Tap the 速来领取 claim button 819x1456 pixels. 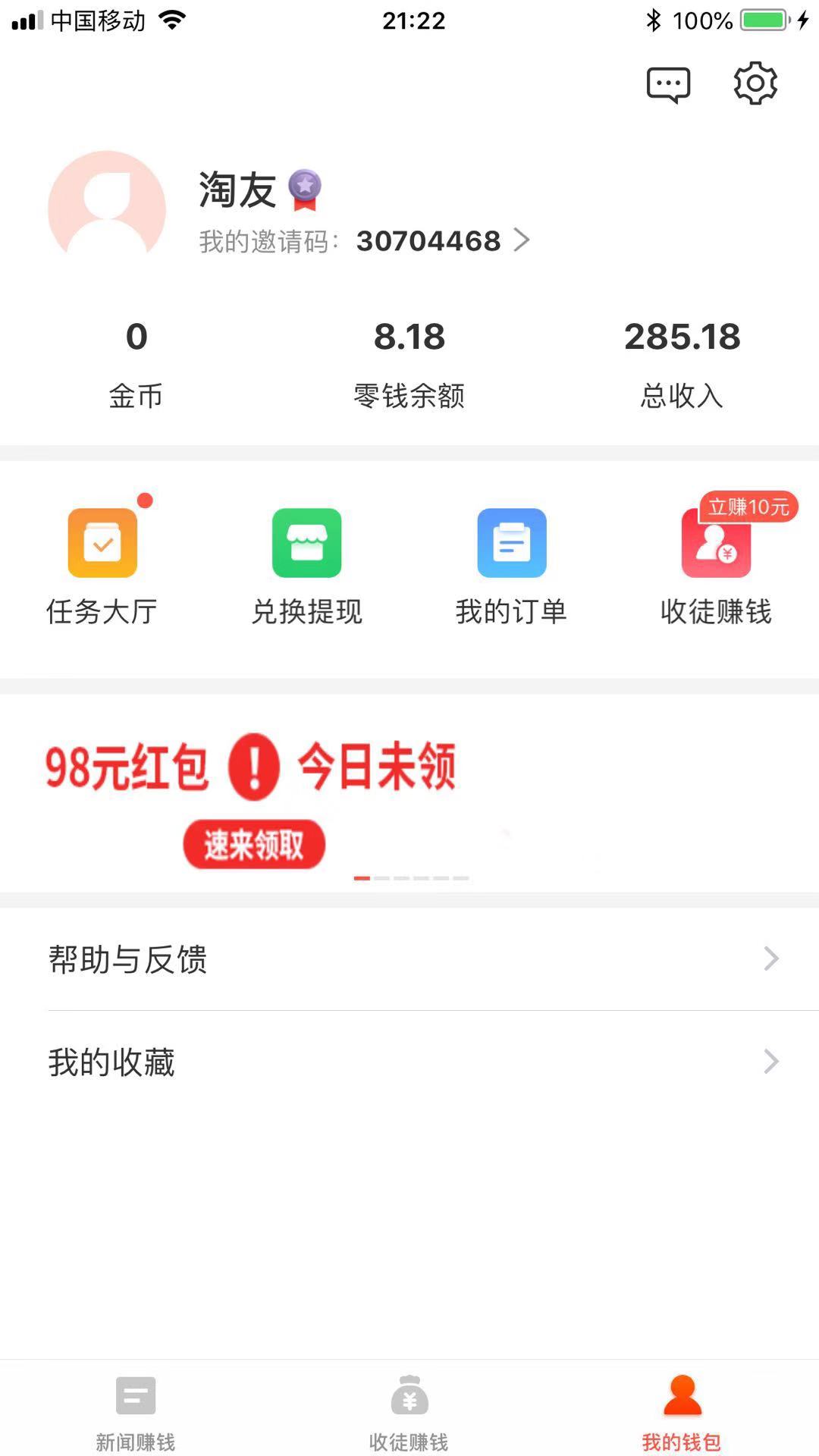(254, 844)
